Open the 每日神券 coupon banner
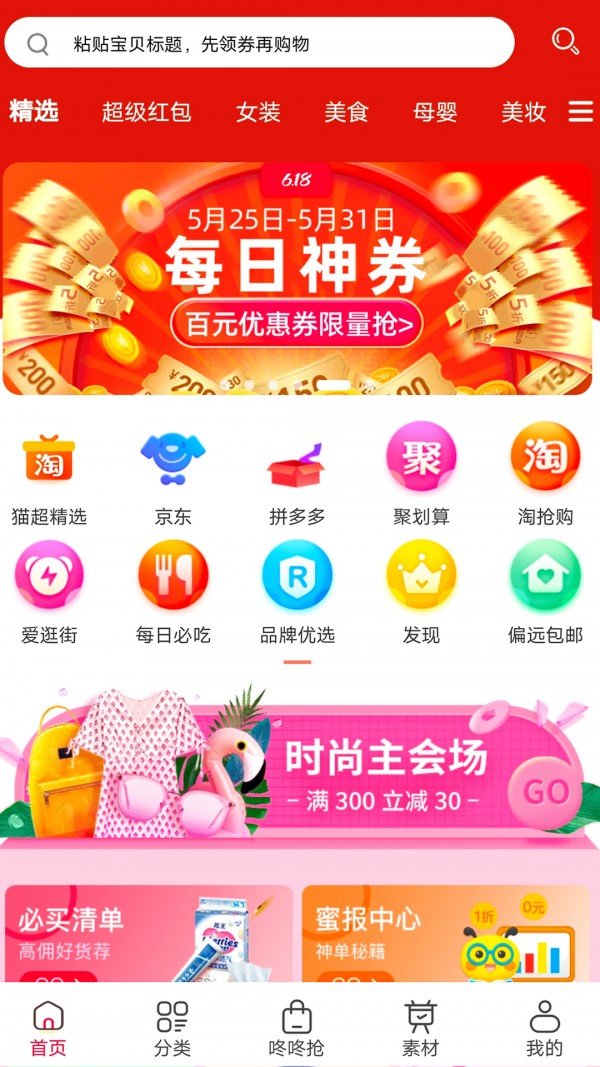The height and width of the screenshot is (1067, 600). 297,279
